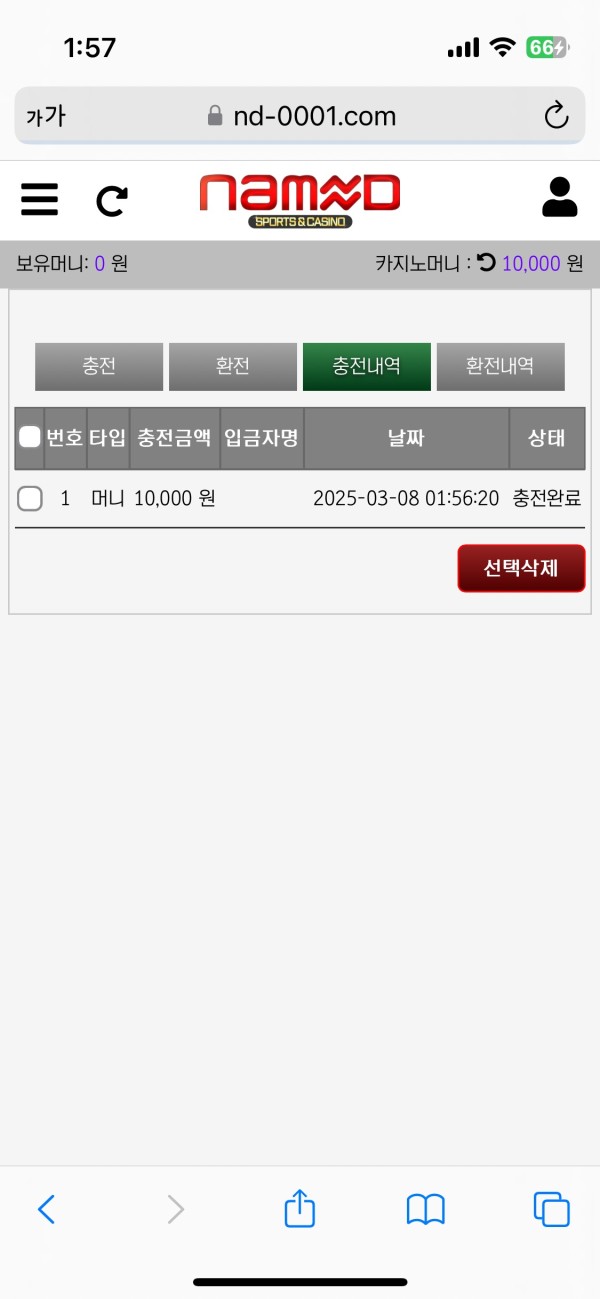
Task: Select the 충전내역 tab
Action: click(x=366, y=366)
